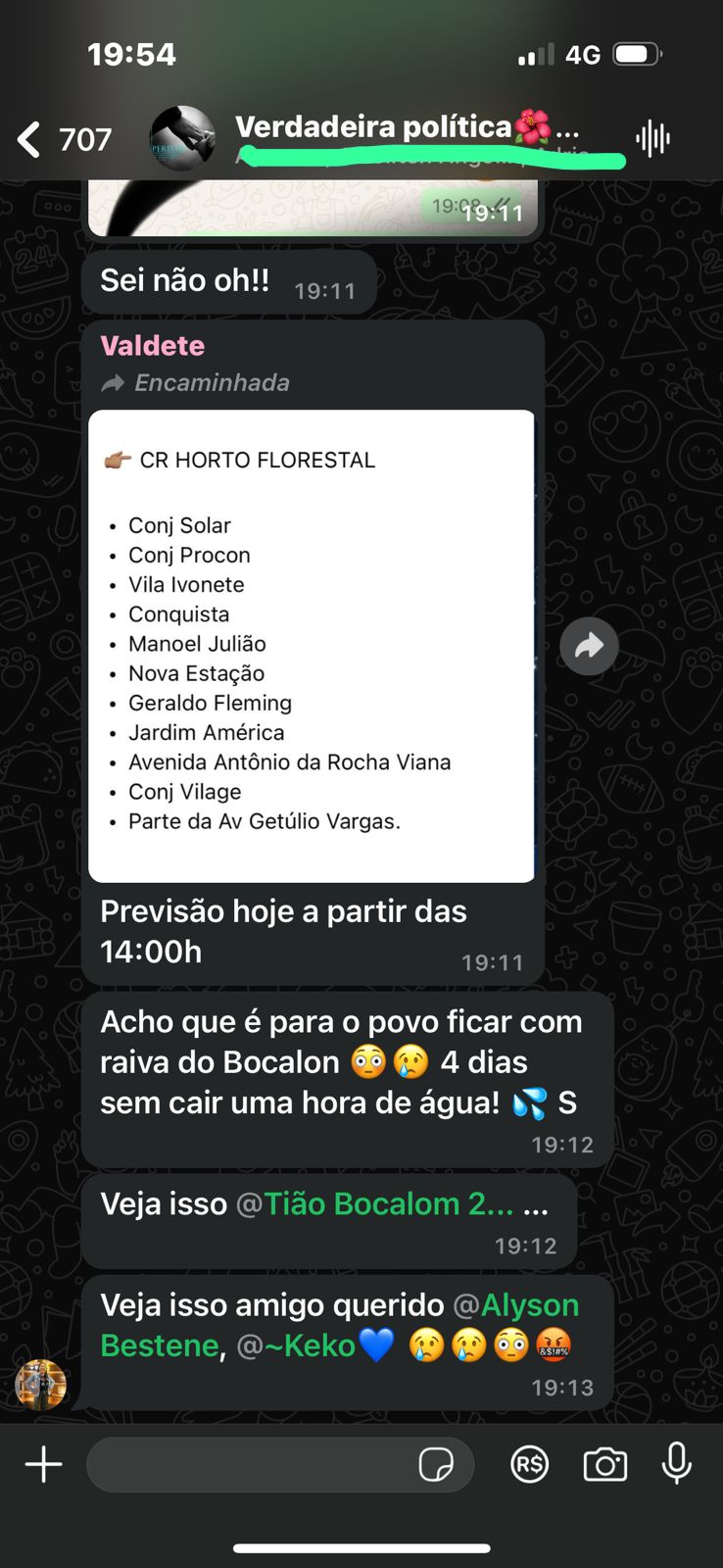This screenshot has width=723, height=1568.
Task: Open the sender's avatar beside the last message
Action: (40, 1385)
